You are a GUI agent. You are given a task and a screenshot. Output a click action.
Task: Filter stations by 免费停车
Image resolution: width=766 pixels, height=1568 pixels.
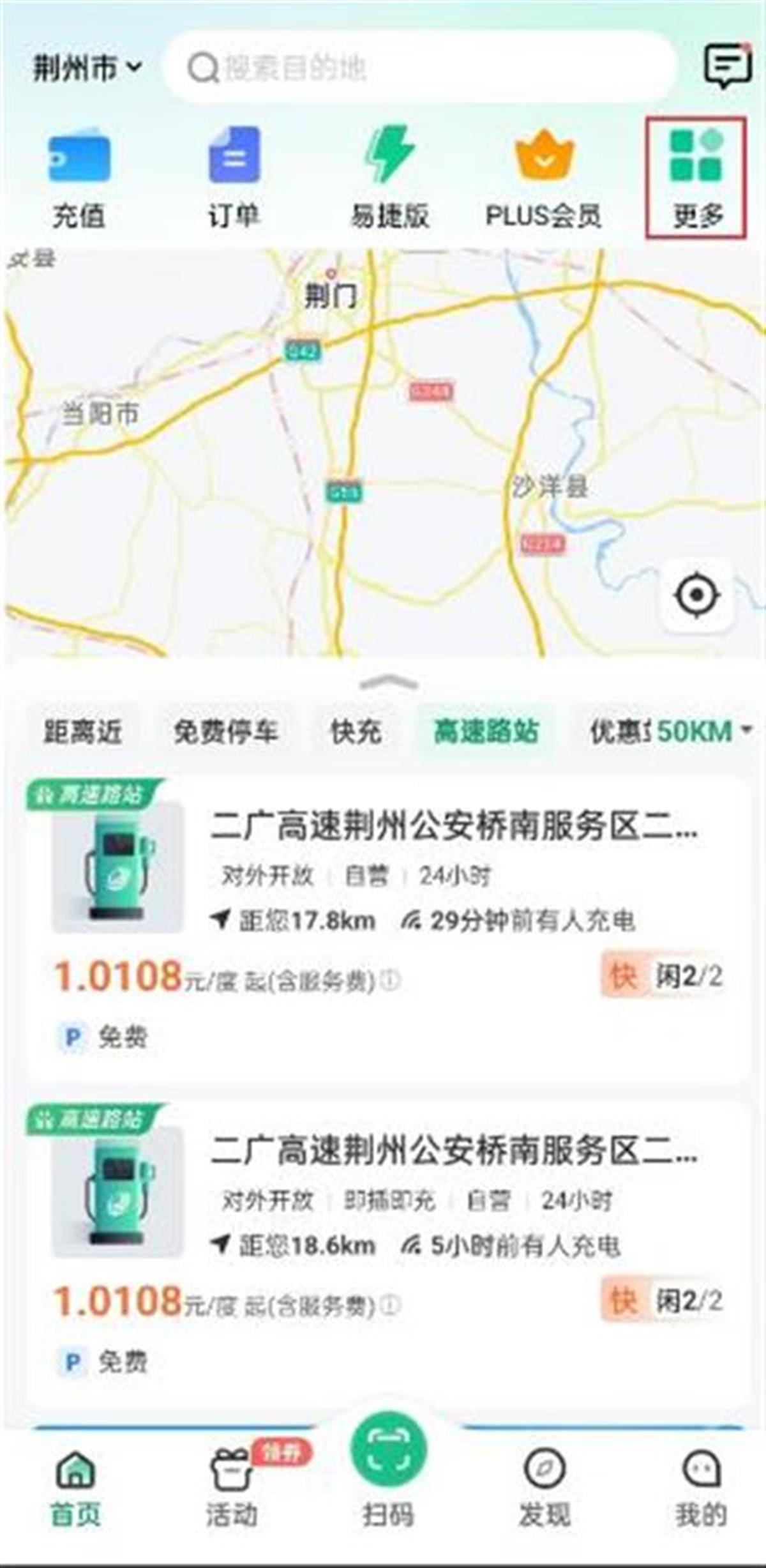pyautogui.click(x=225, y=731)
